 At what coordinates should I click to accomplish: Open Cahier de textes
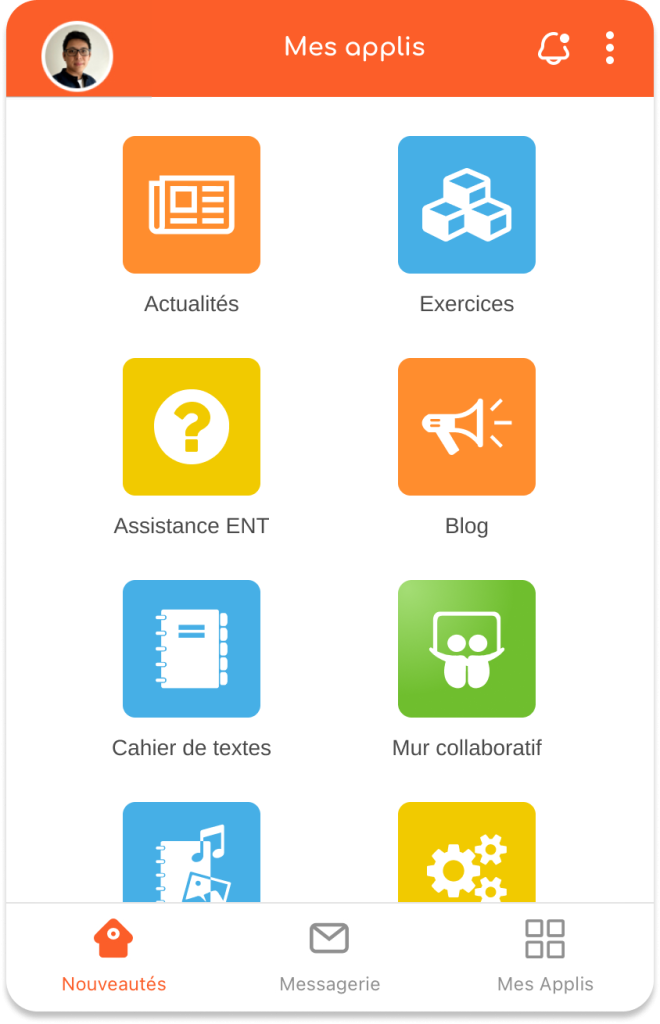191,649
